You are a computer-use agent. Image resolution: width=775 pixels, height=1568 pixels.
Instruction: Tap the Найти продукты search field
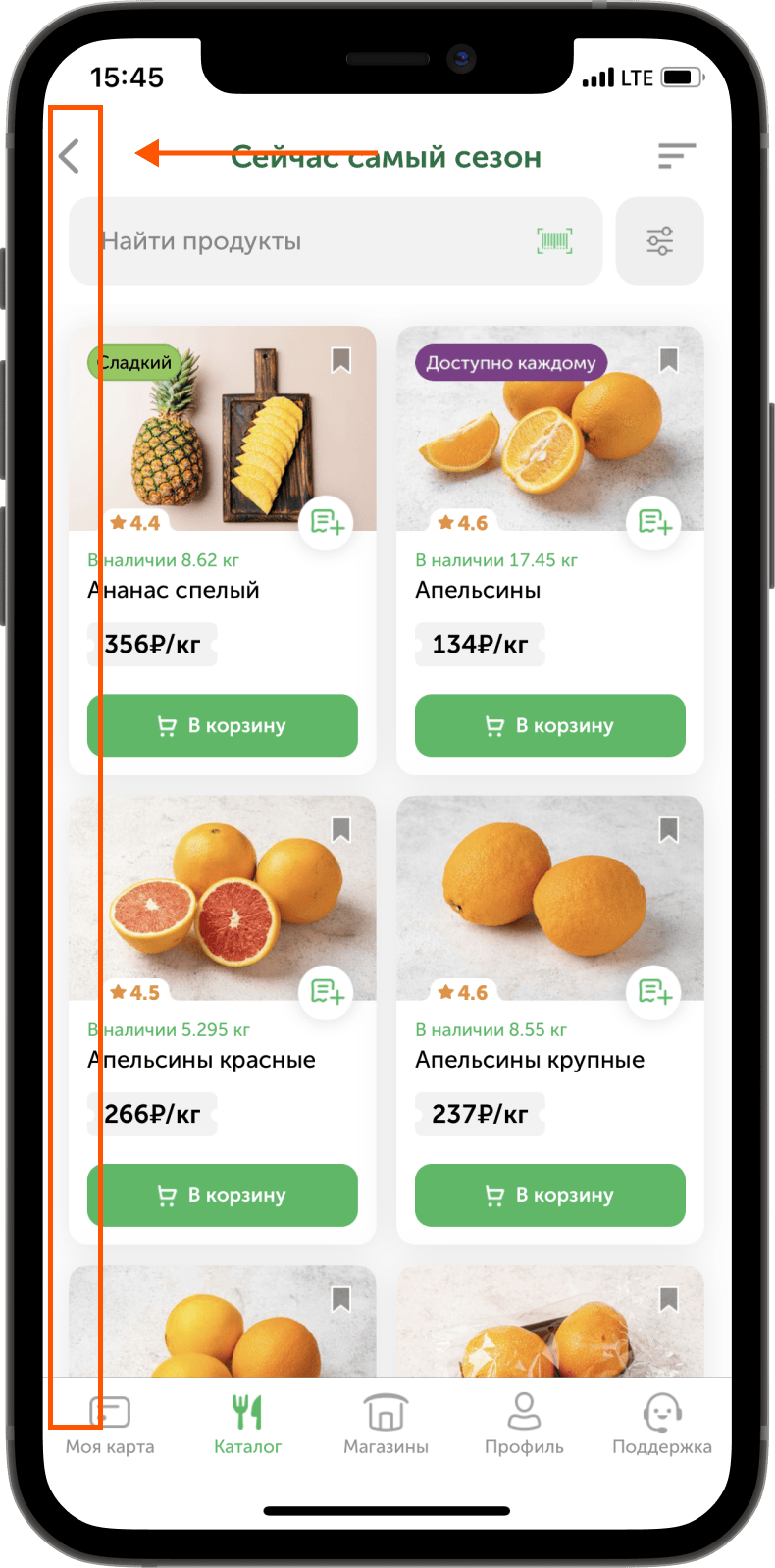[x=314, y=241]
